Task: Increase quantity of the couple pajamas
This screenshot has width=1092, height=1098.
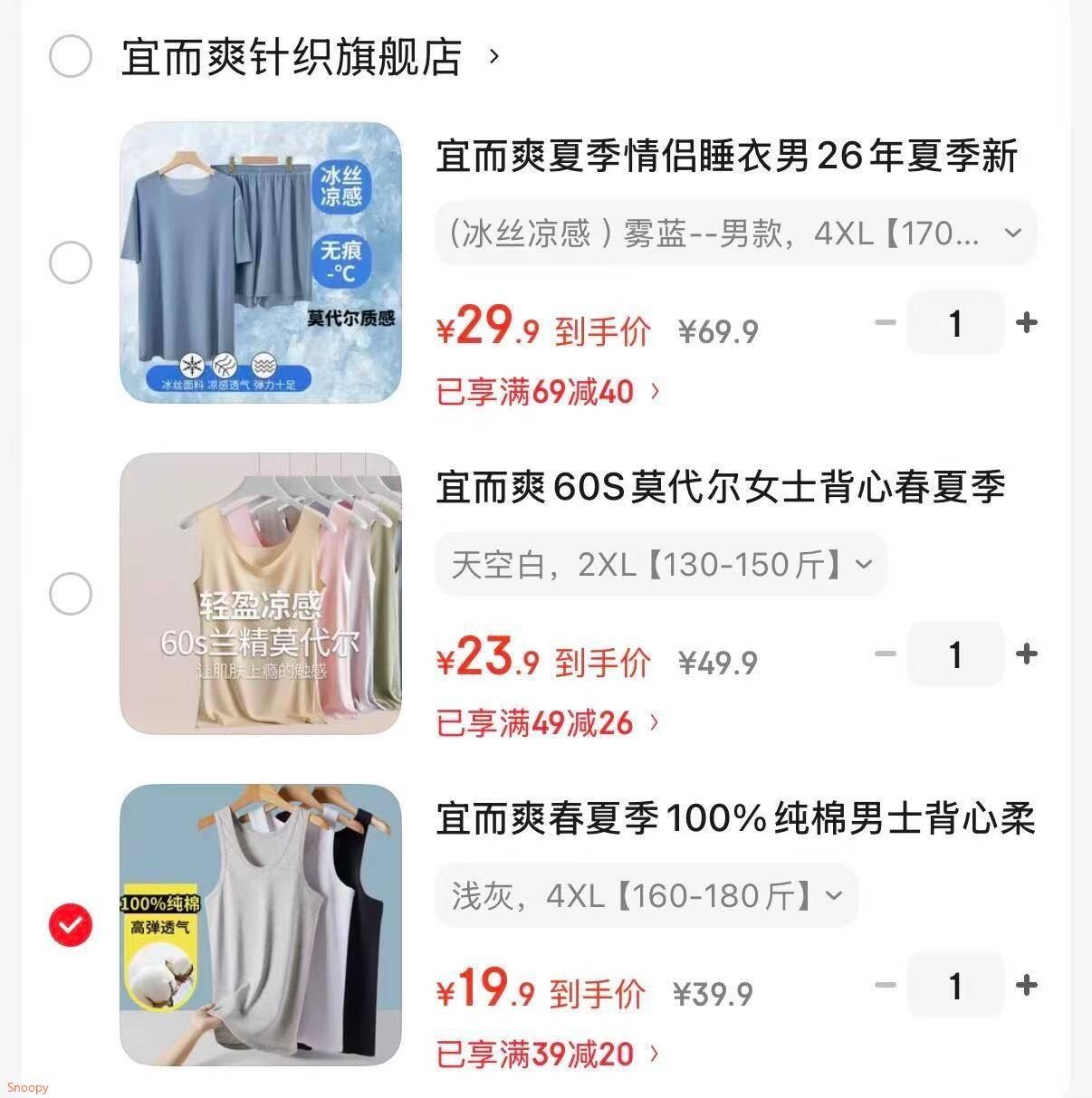Action: pyautogui.click(x=1027, y=323)
